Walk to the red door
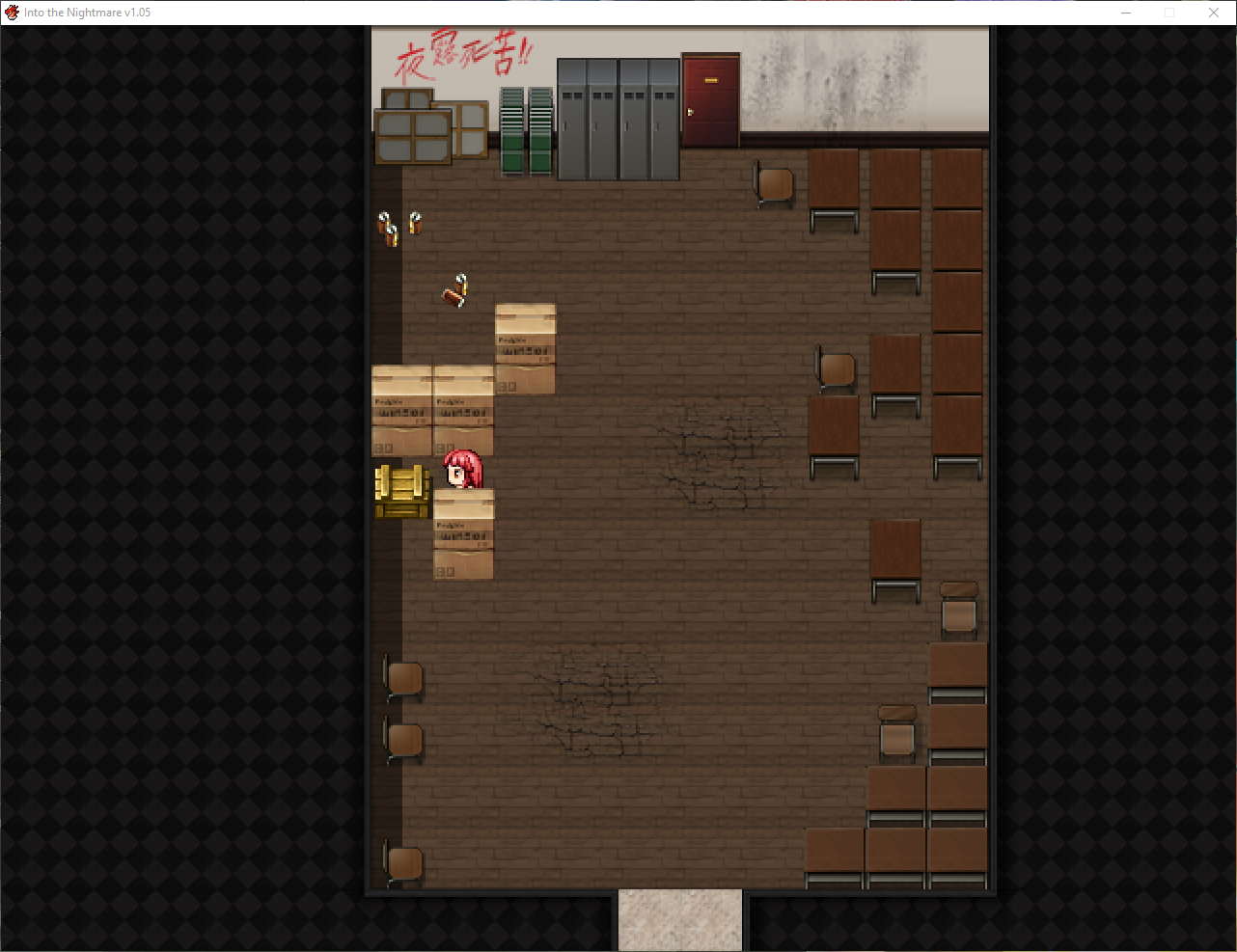Image resolution: width=1237 pixels, height=952 pixels. coord(711,100)
